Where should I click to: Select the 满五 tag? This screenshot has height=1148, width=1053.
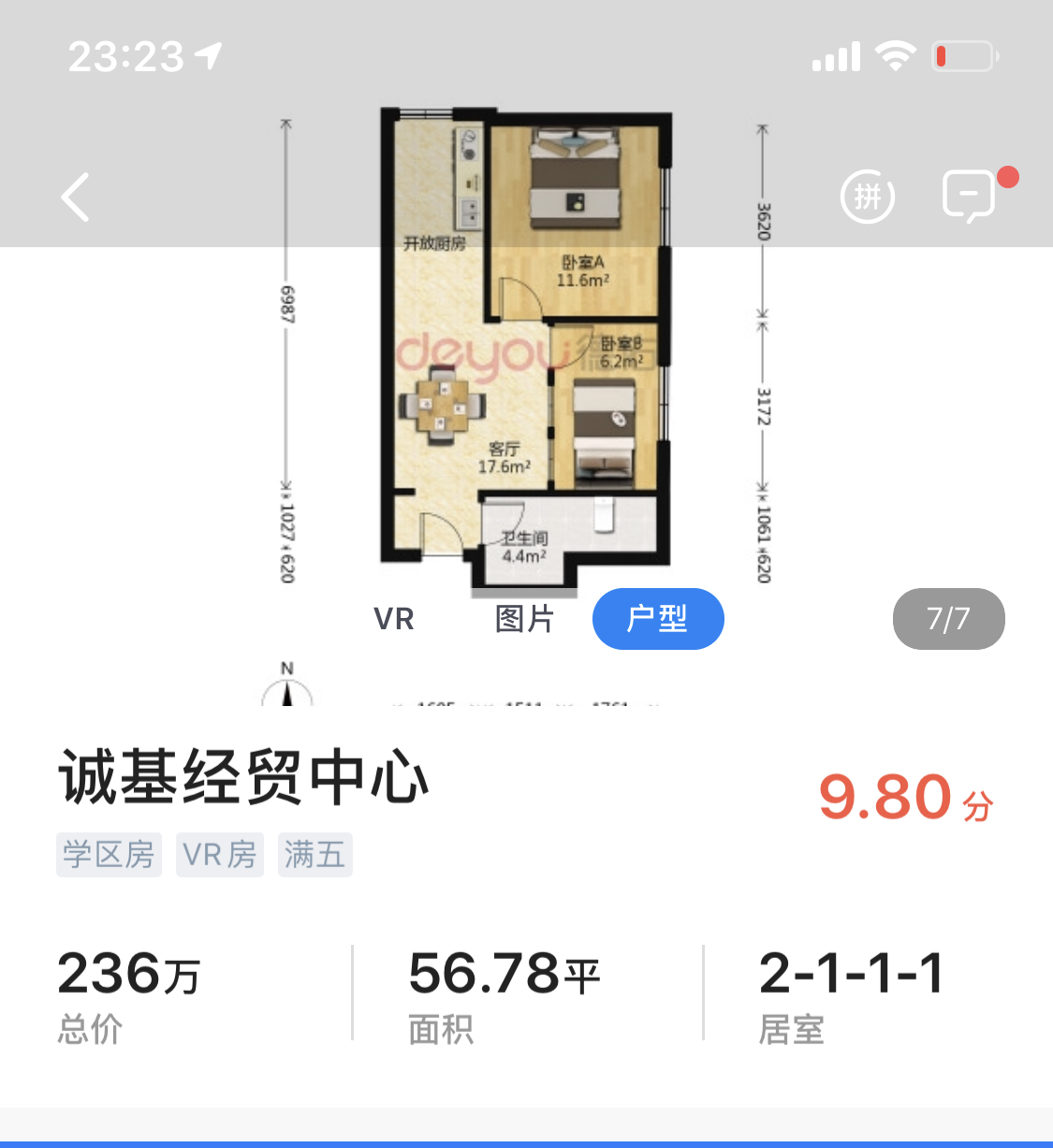[x=314, y=854]
